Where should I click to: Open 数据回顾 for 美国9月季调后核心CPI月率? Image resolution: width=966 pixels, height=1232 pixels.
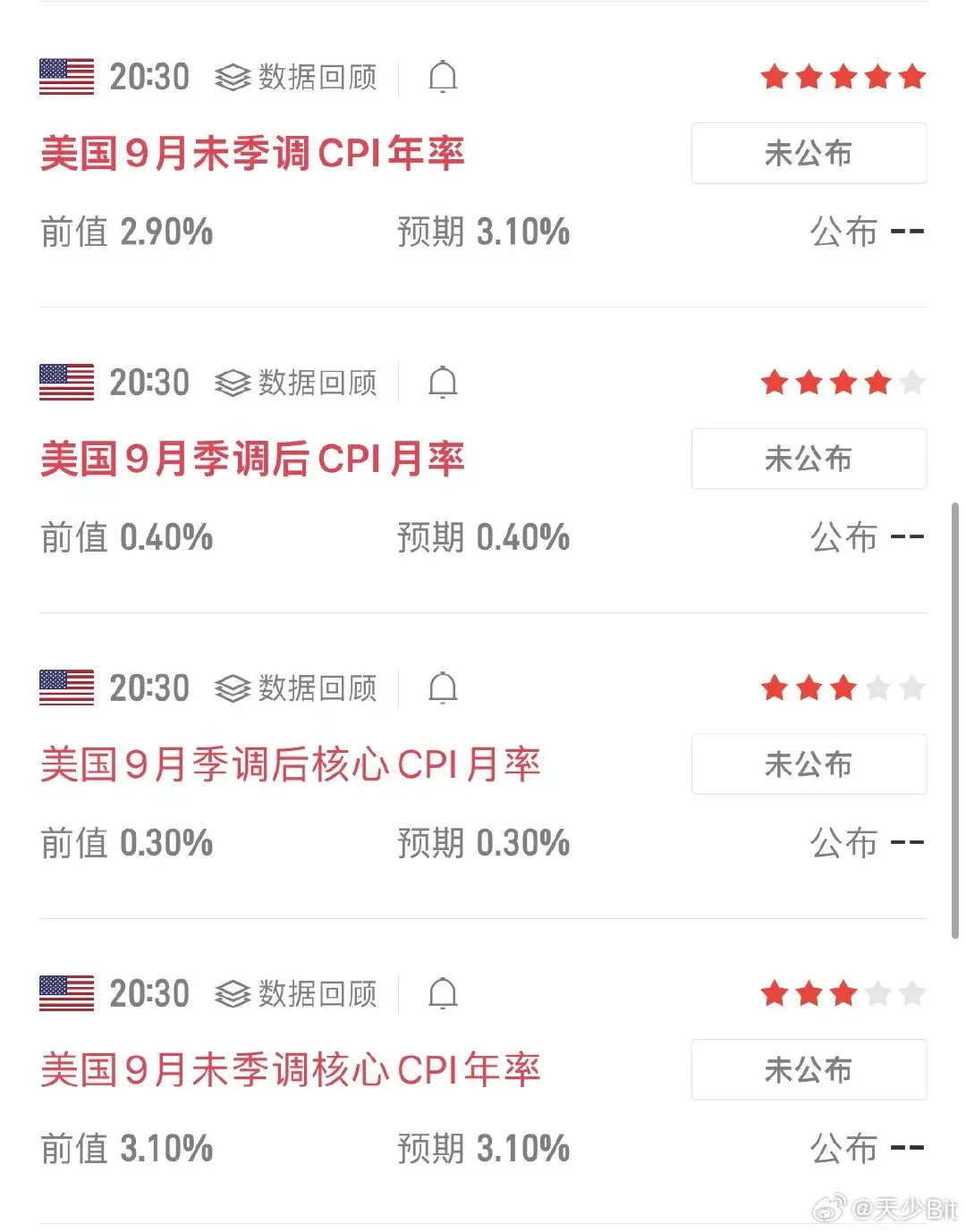(x=296, y=688)
